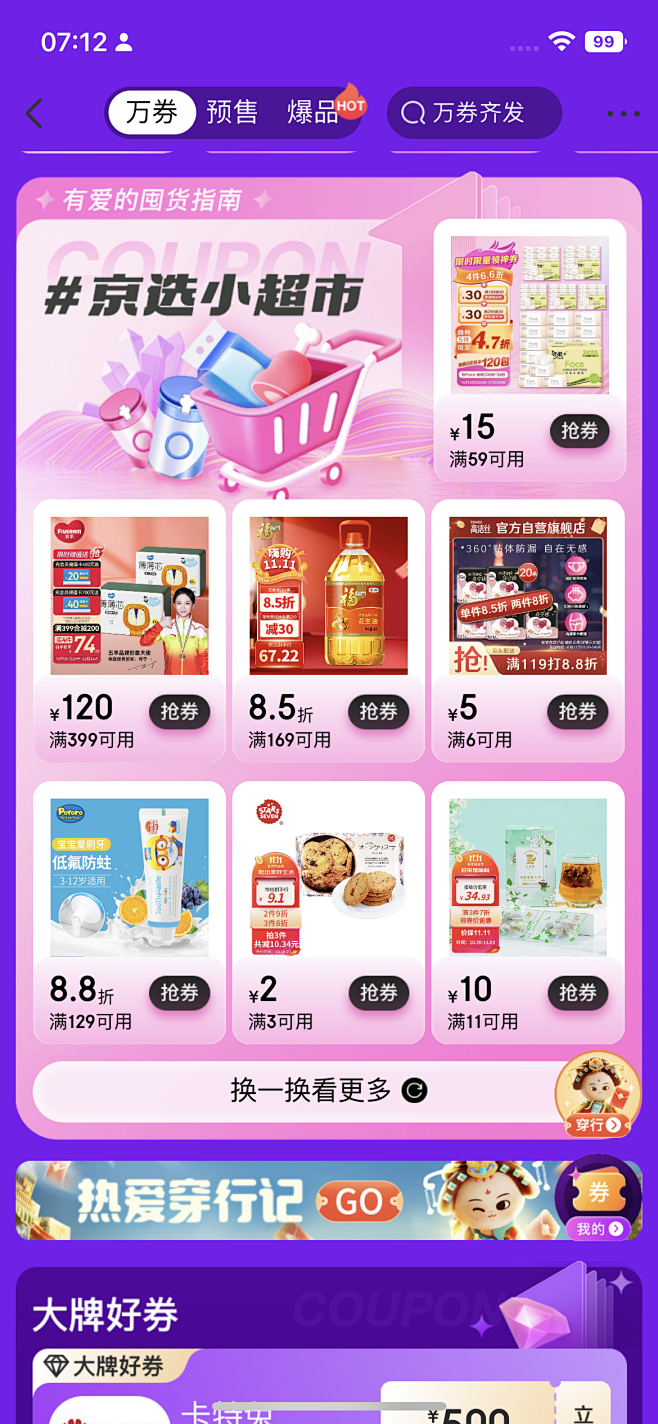Grab the ¥15 coupon for 满59

579,431
